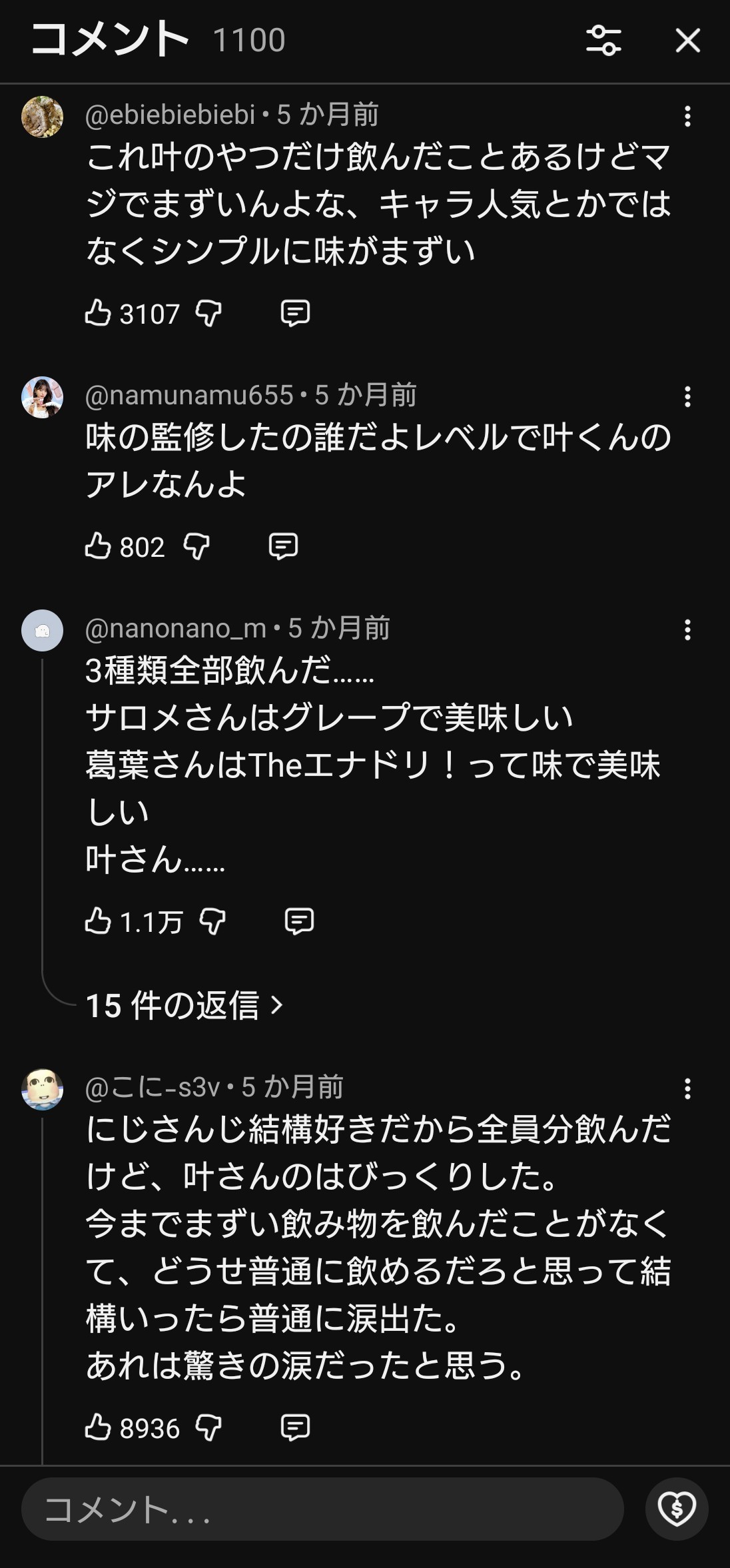
Task: Open overflow menu on @こに-s3v's comment
Action: [687, 1088]
